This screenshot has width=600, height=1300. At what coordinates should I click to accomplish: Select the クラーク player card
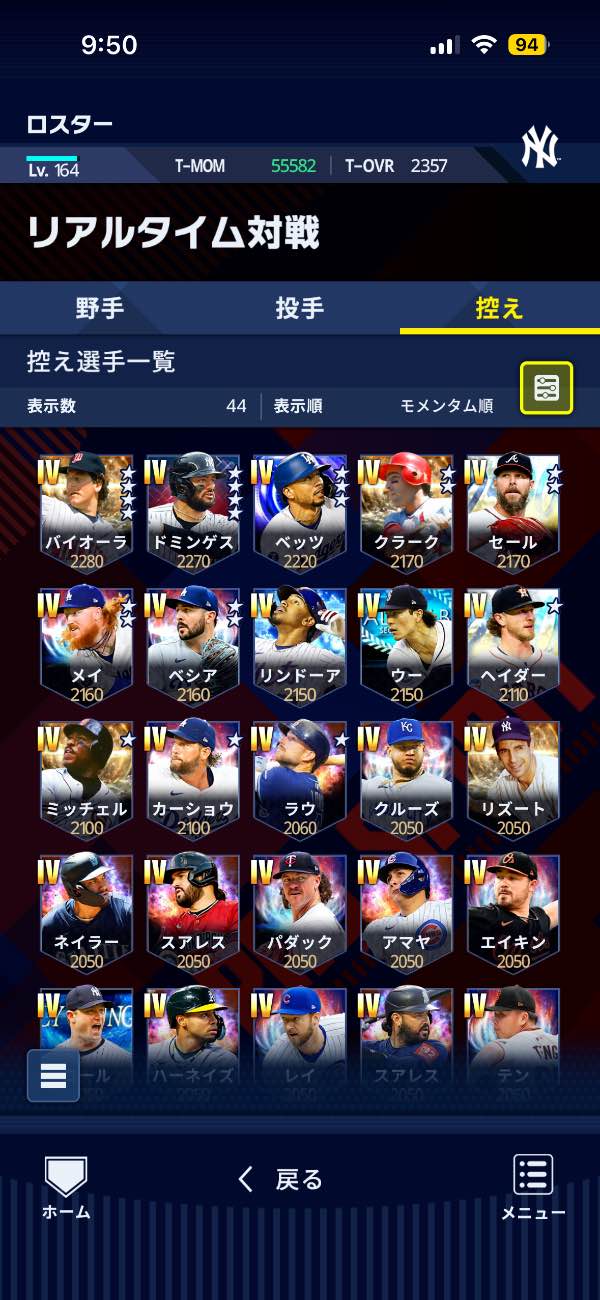click(406, 510)
